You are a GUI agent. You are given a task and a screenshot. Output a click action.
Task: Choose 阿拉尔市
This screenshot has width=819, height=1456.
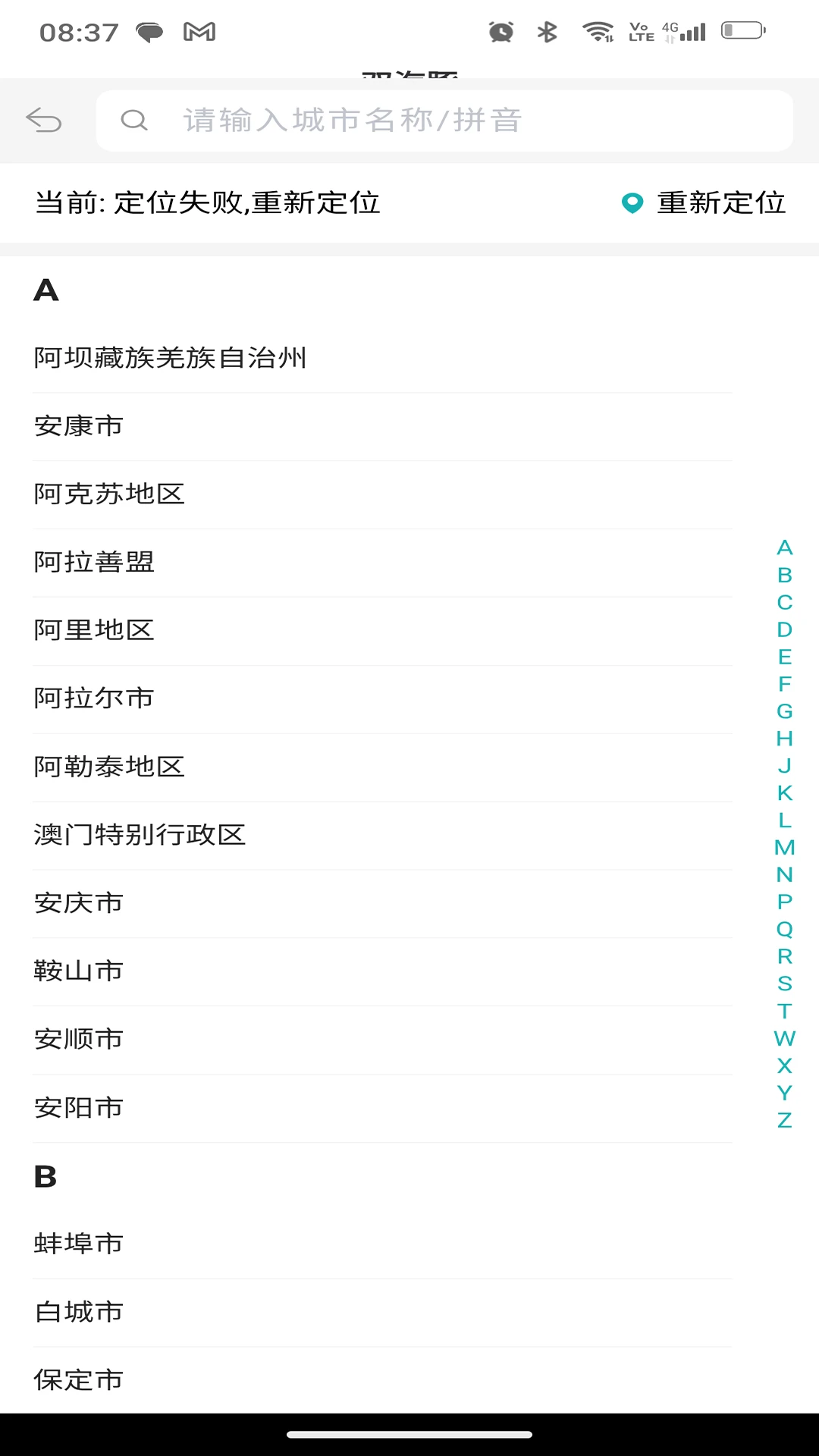pos(382,699)
